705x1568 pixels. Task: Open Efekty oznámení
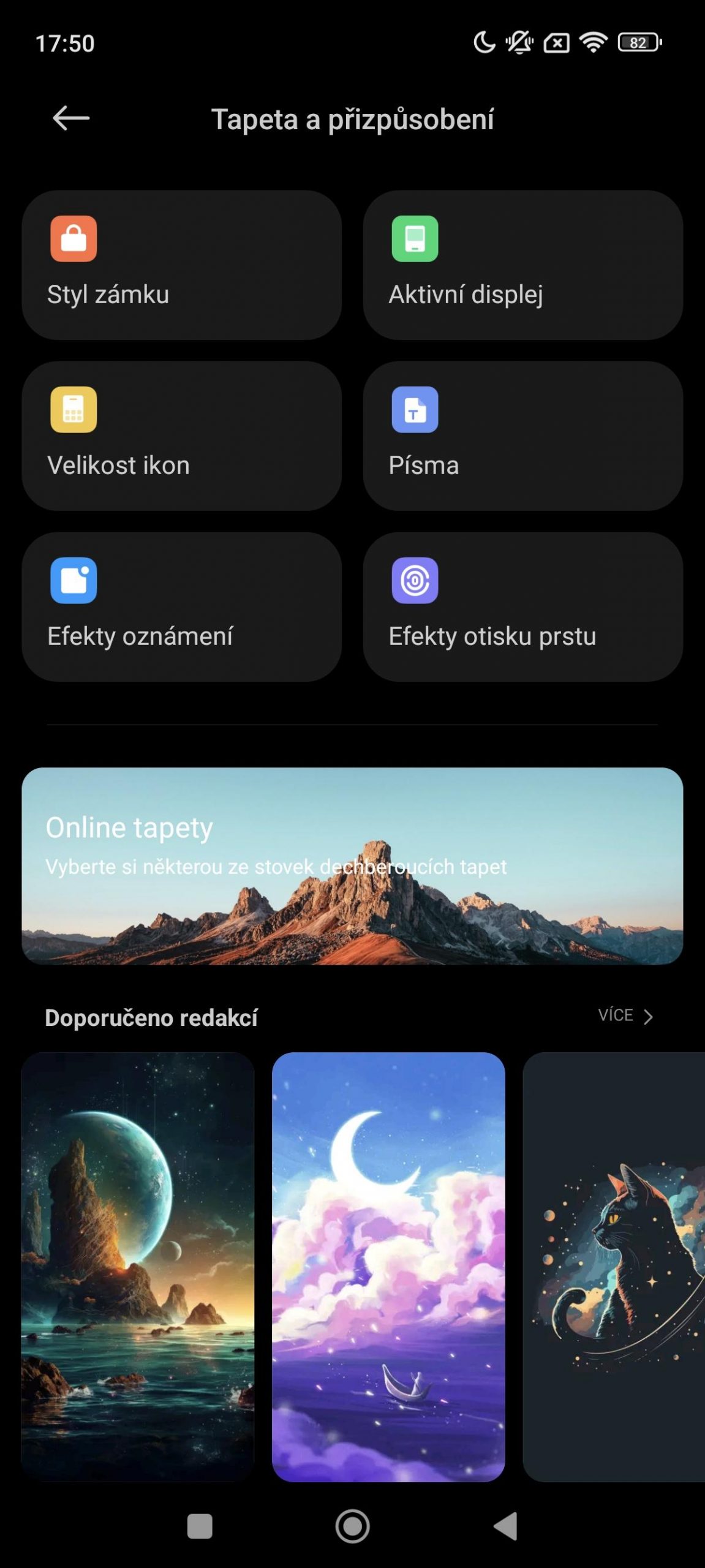point(181,606)
